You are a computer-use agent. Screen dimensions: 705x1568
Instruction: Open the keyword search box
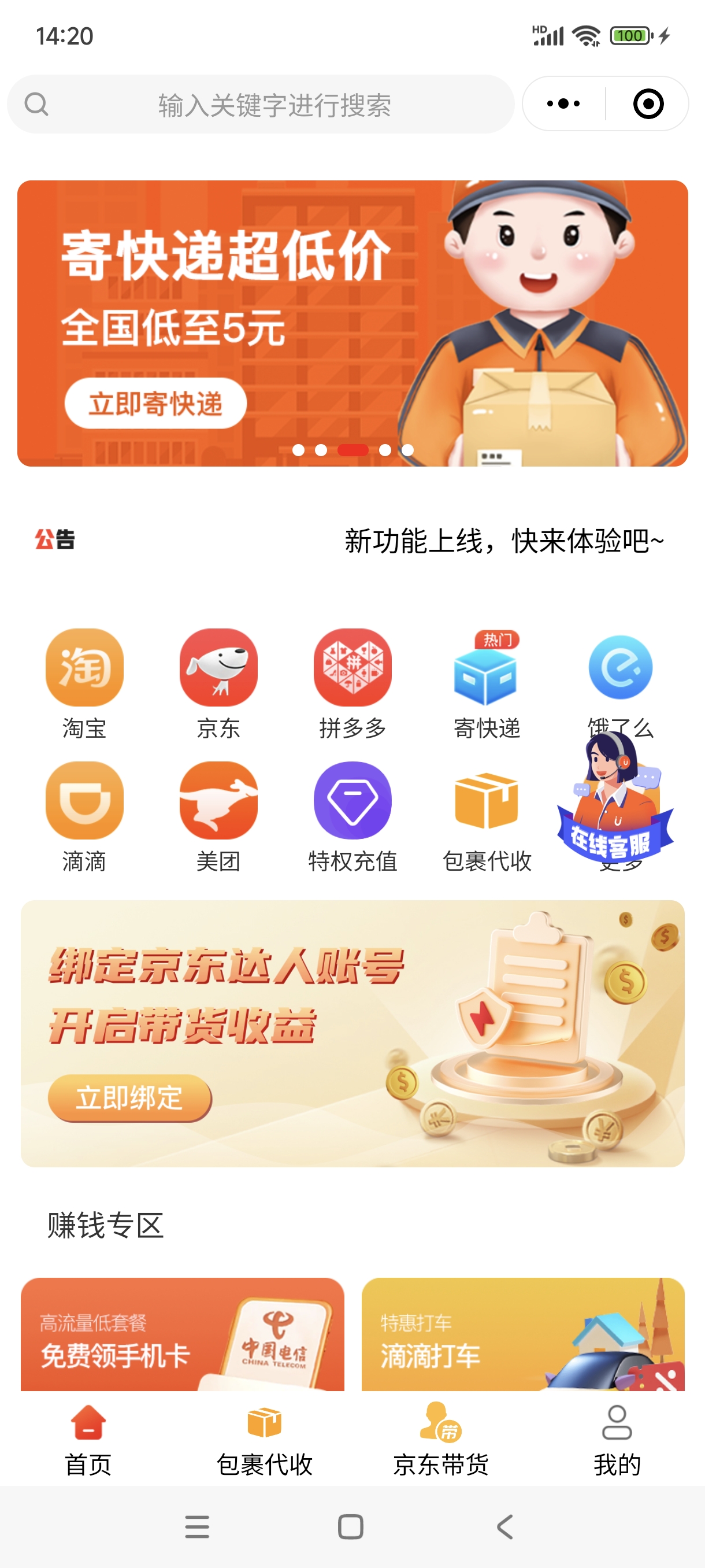point(261,104)
